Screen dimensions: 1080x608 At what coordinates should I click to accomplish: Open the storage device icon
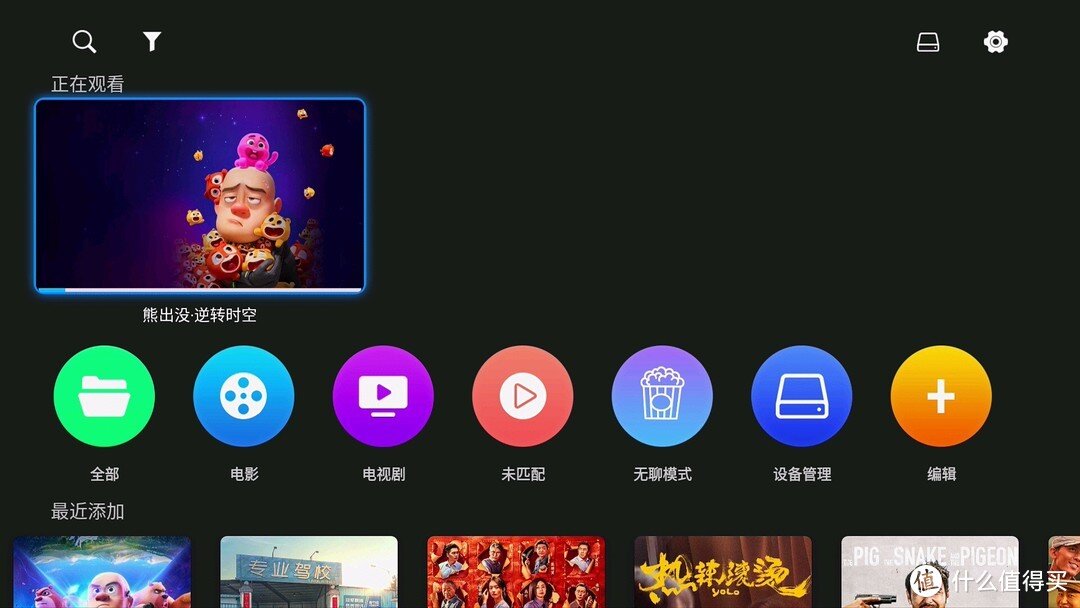tap(928, 42)
